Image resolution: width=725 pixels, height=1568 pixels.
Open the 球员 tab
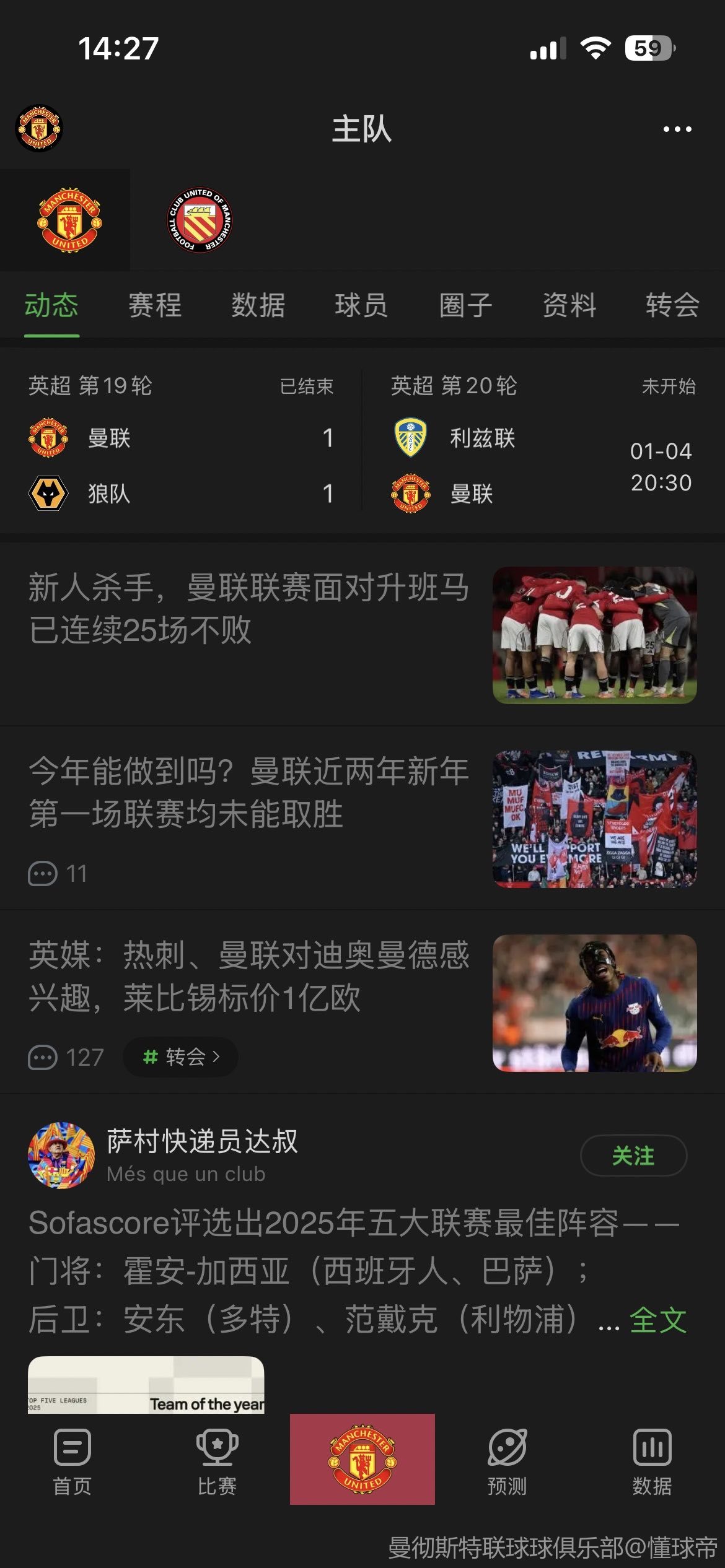361,305
